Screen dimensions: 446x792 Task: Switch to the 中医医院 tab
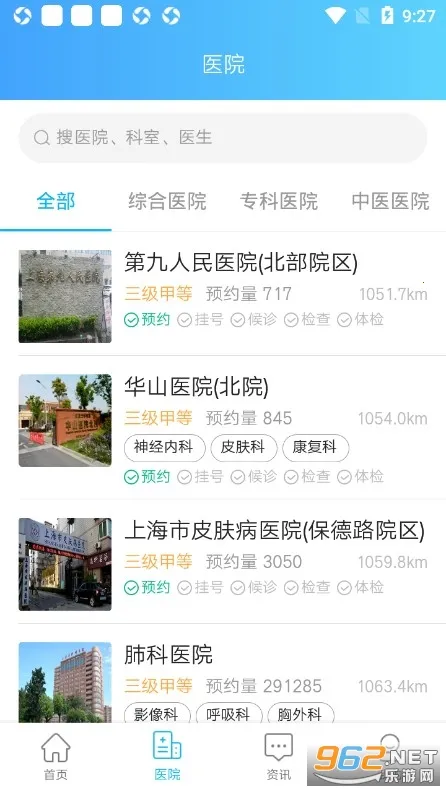[x=390, y=201]
